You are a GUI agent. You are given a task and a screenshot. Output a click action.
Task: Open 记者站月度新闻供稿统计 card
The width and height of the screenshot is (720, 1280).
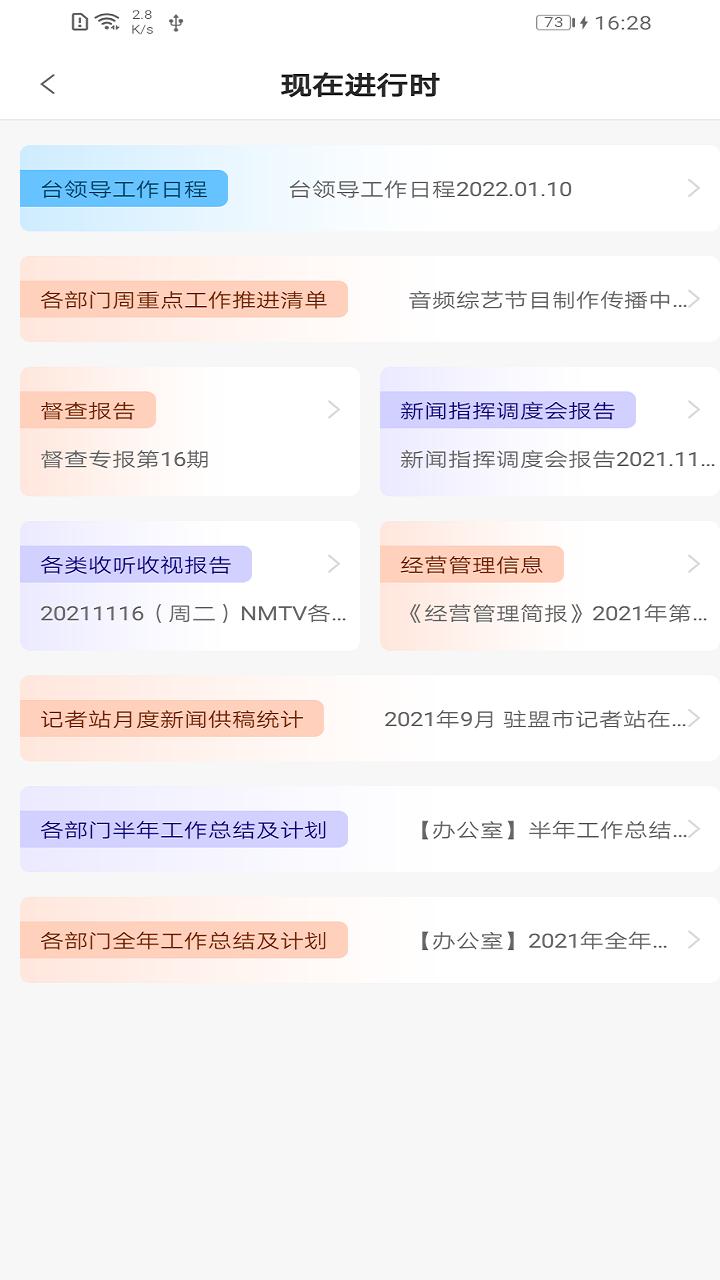pyautogui.click(x=370, y=718)
